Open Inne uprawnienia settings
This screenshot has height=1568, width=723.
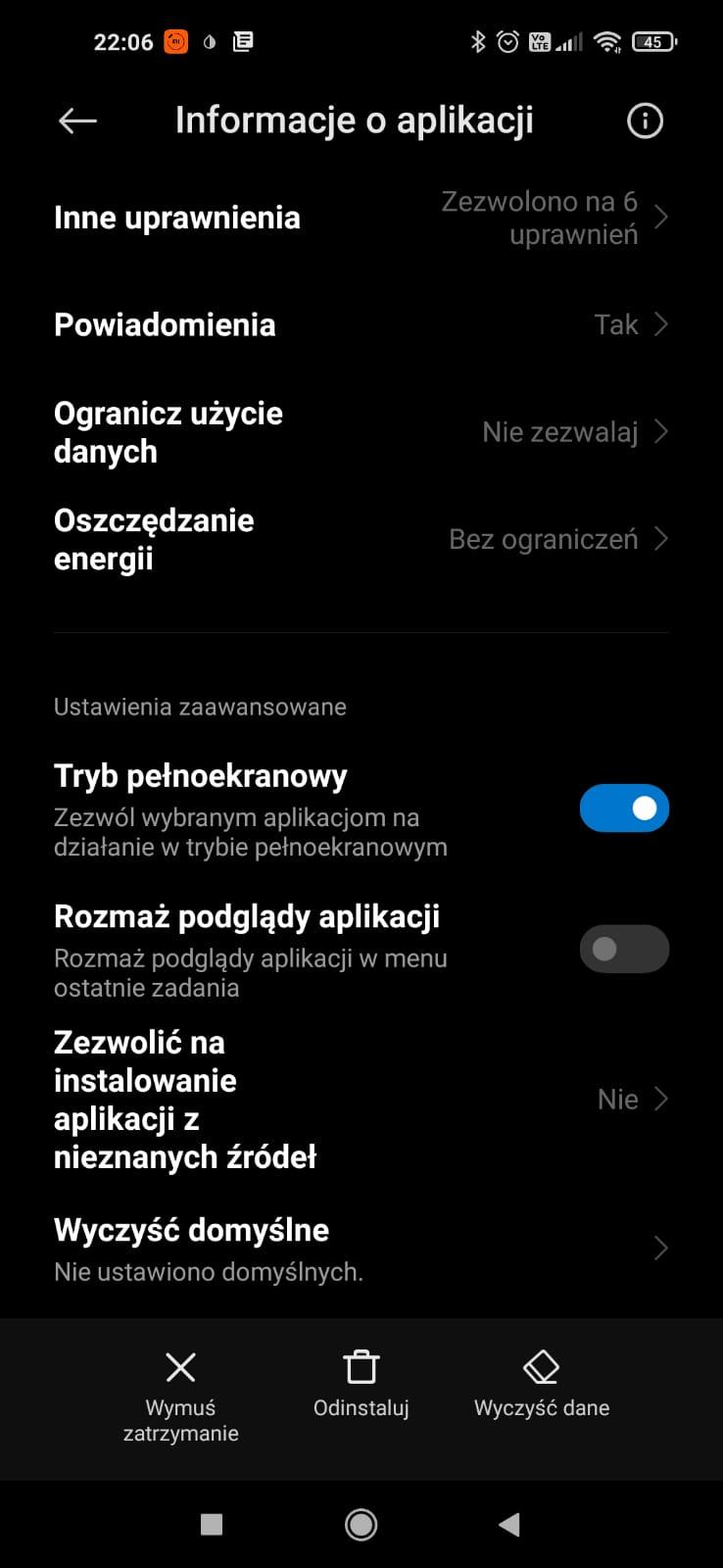click(361, 218)
